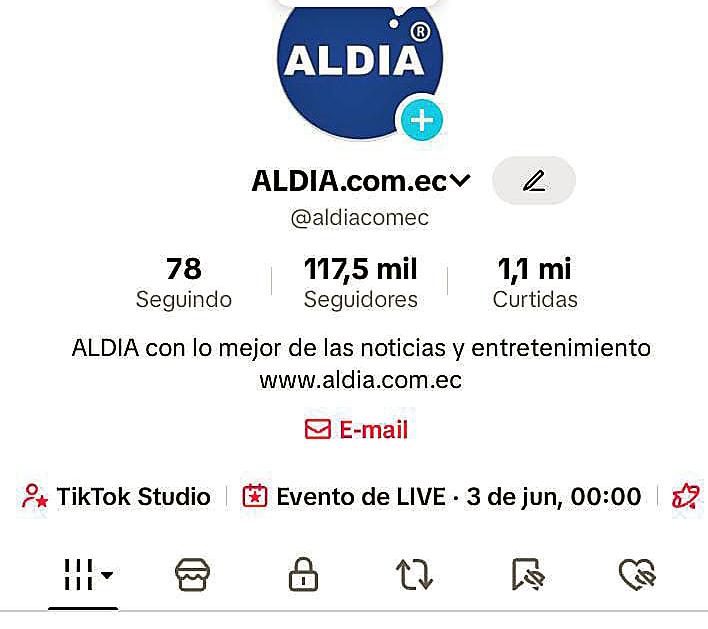Image resolution: width=708 pixels, height=629 pixels.
Task: View the 117,5 mil Seguidores list
Action: click(x=360, y=283)
